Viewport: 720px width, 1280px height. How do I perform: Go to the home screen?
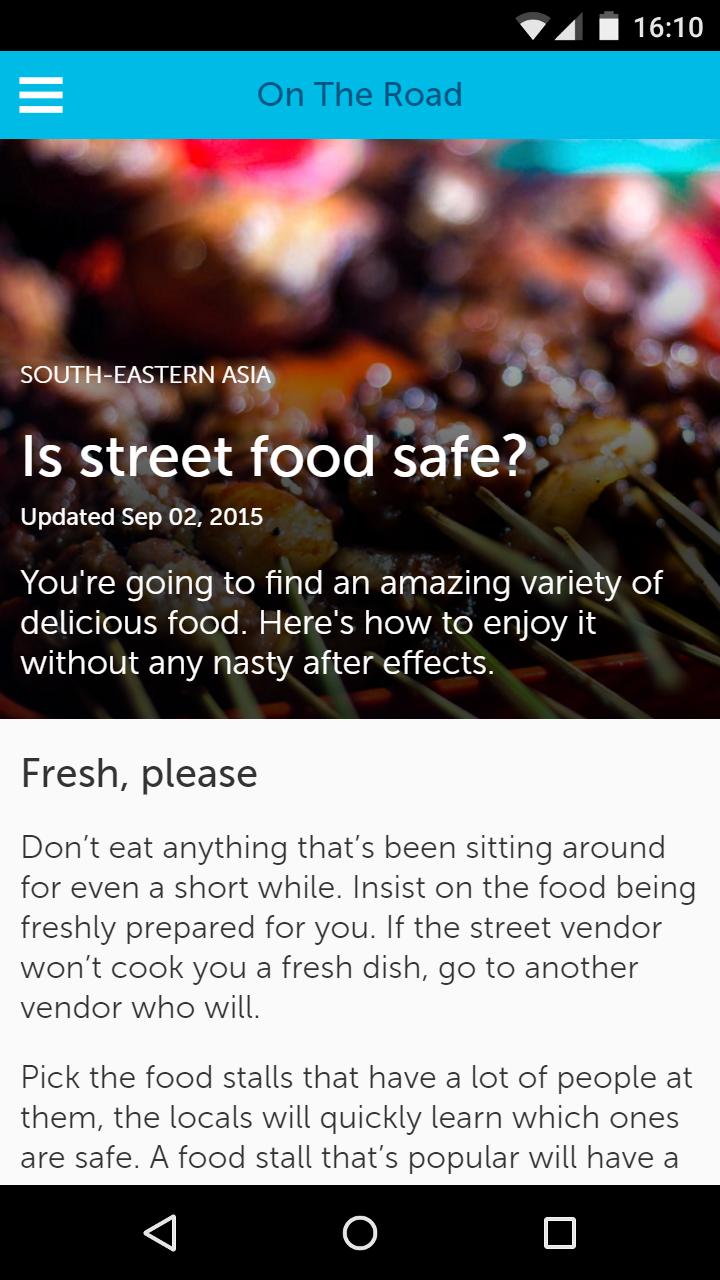coord(360,1232)
